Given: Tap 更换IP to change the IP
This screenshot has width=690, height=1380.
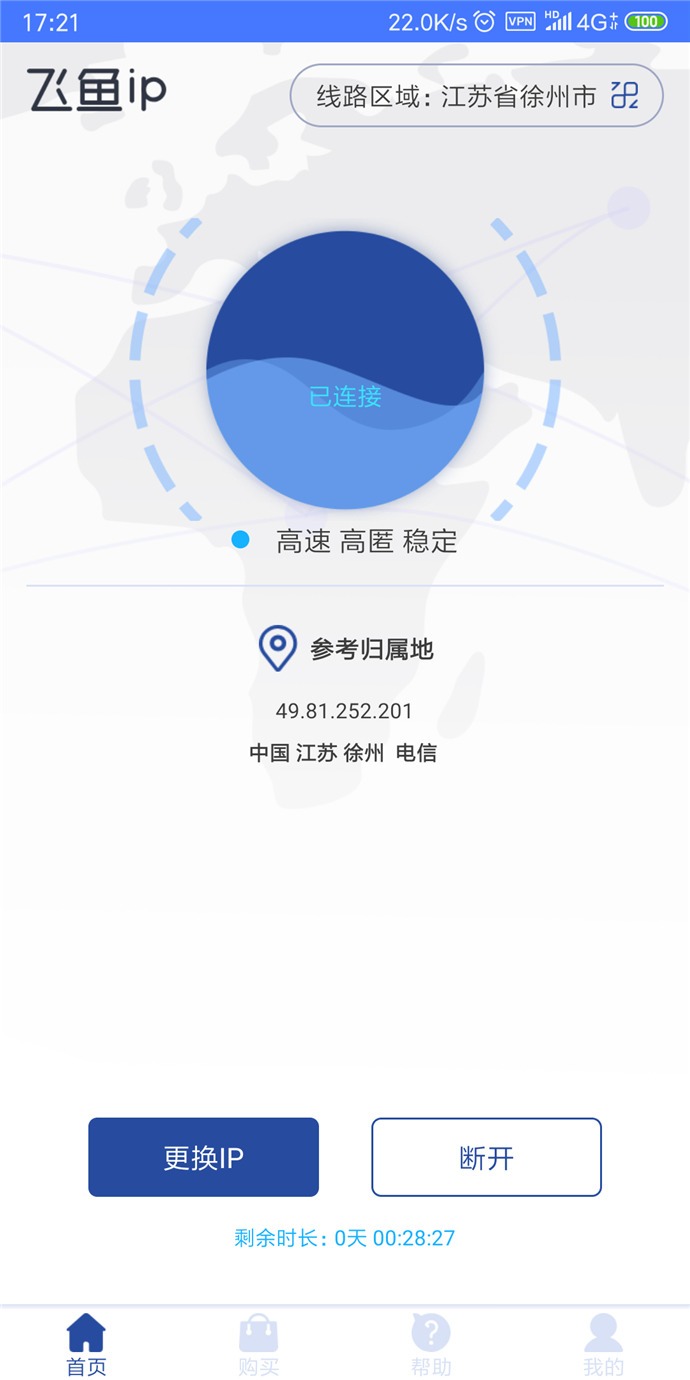Looking at the screenshot, I should pyautogui.click(x=203, y=1157).
